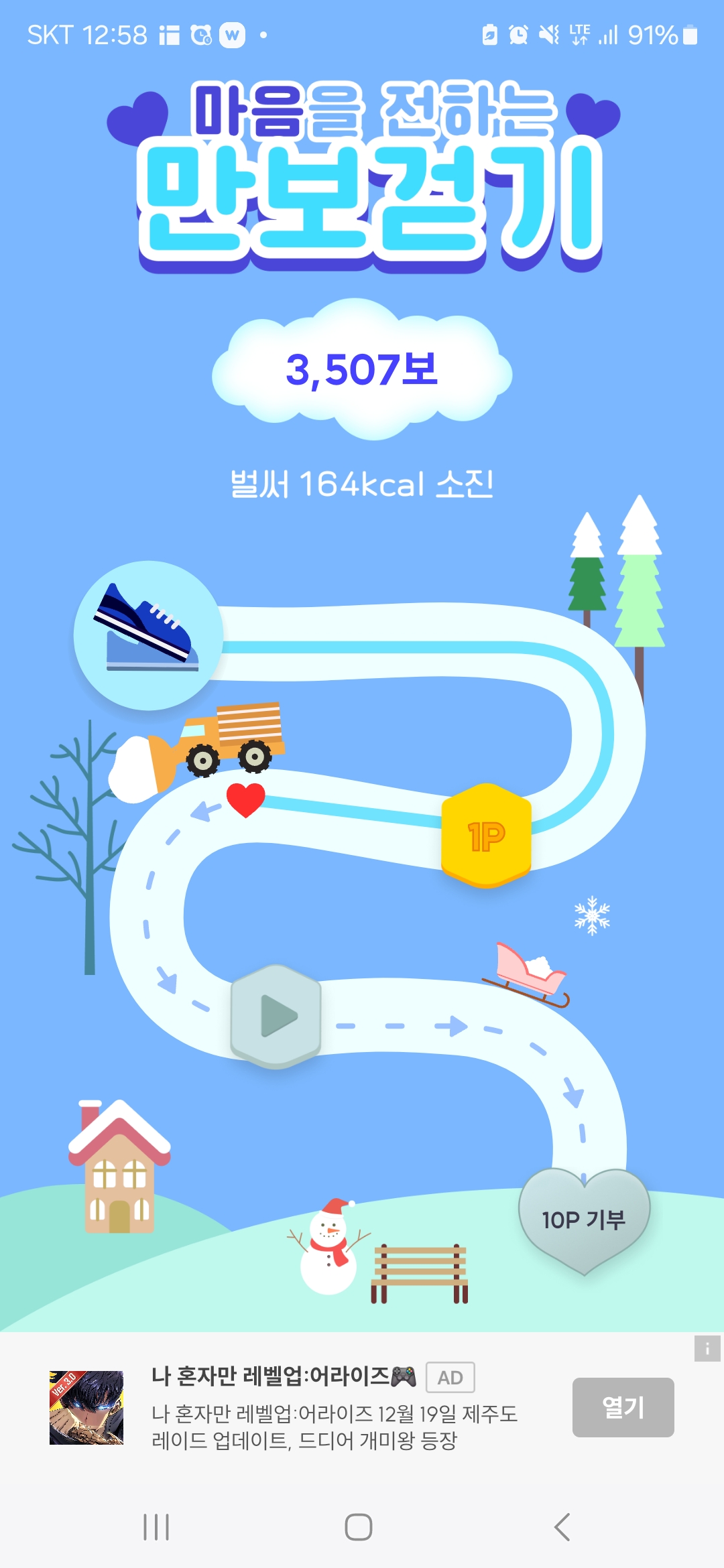Collect the yellow 1P reward badge

click(486, 835)
